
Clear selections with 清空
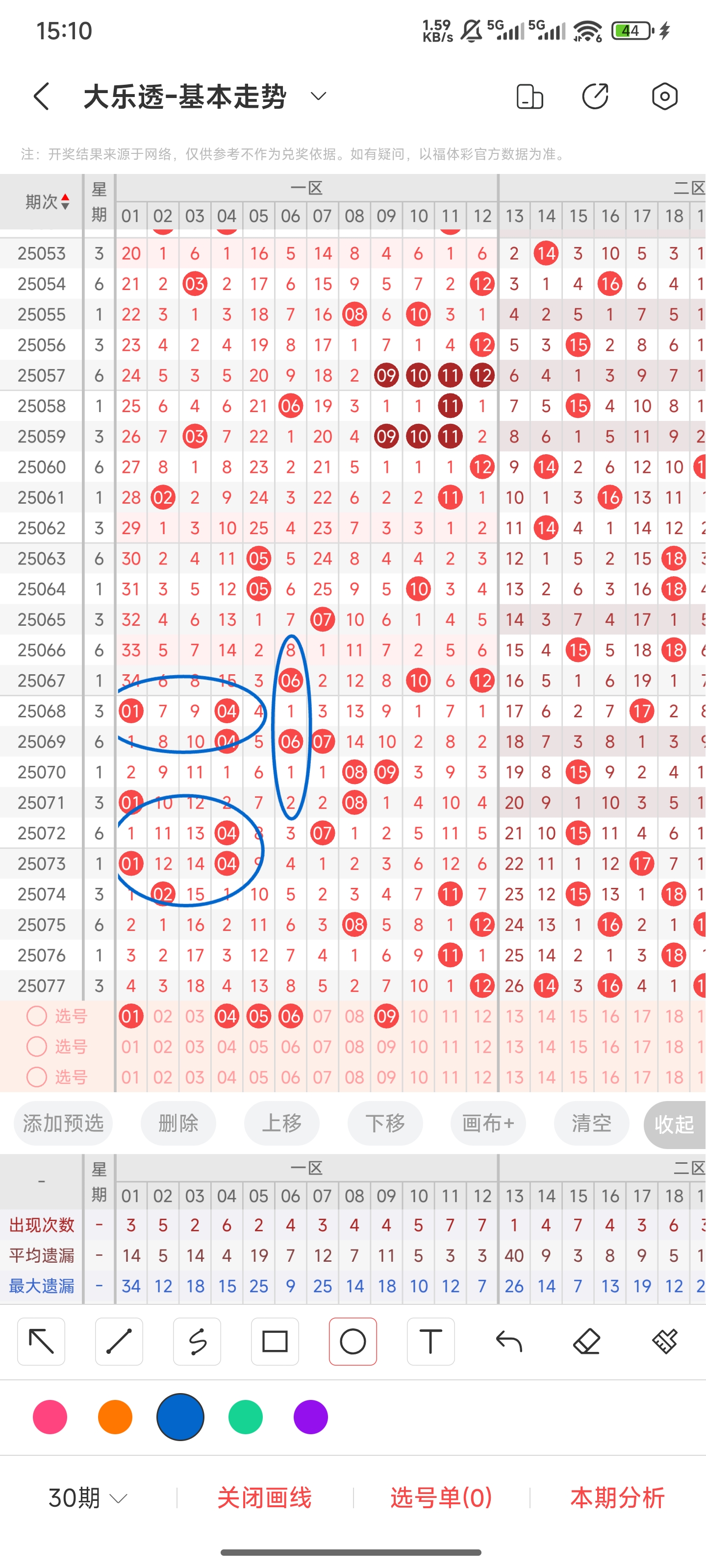pyautogui.click(x=591, y=1123)
